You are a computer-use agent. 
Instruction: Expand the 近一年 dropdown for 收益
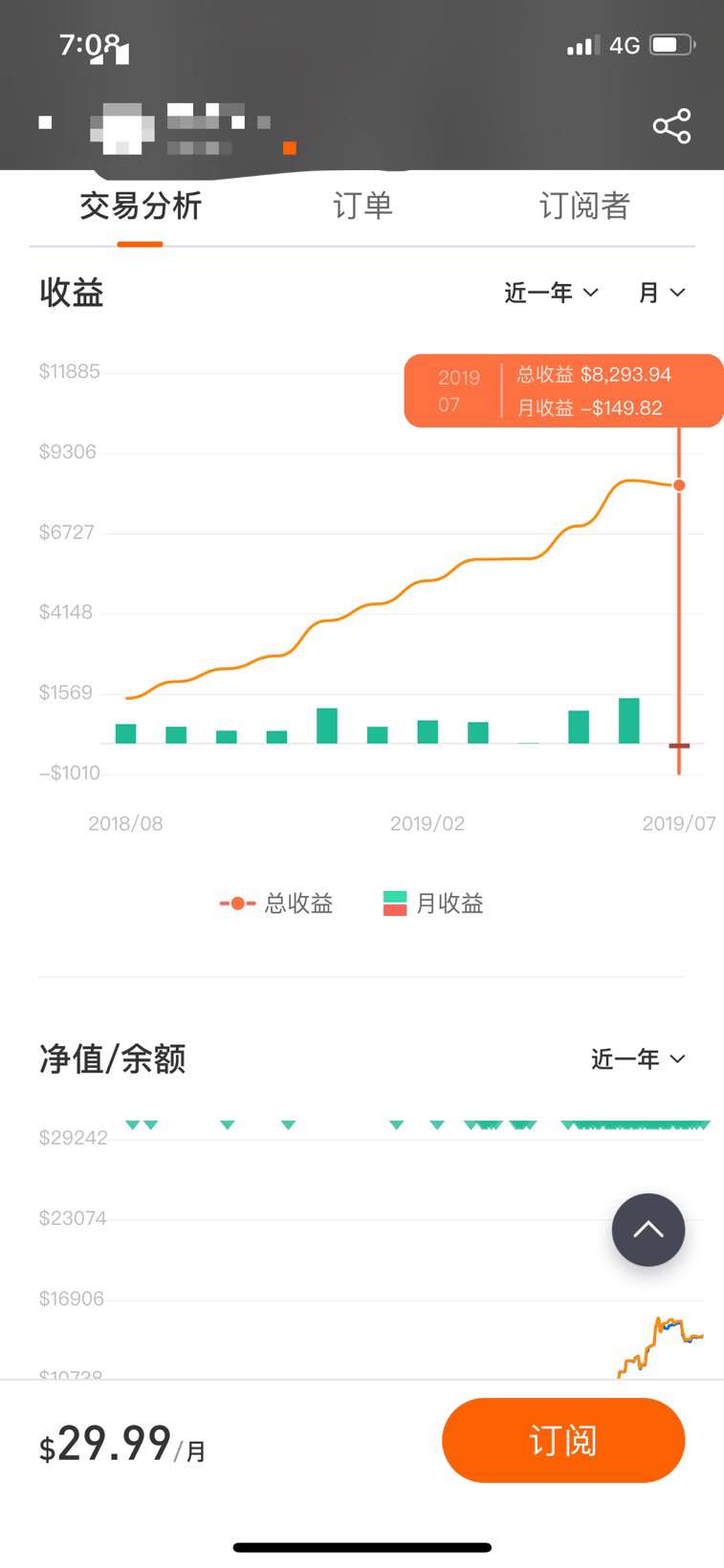(551, 293)
